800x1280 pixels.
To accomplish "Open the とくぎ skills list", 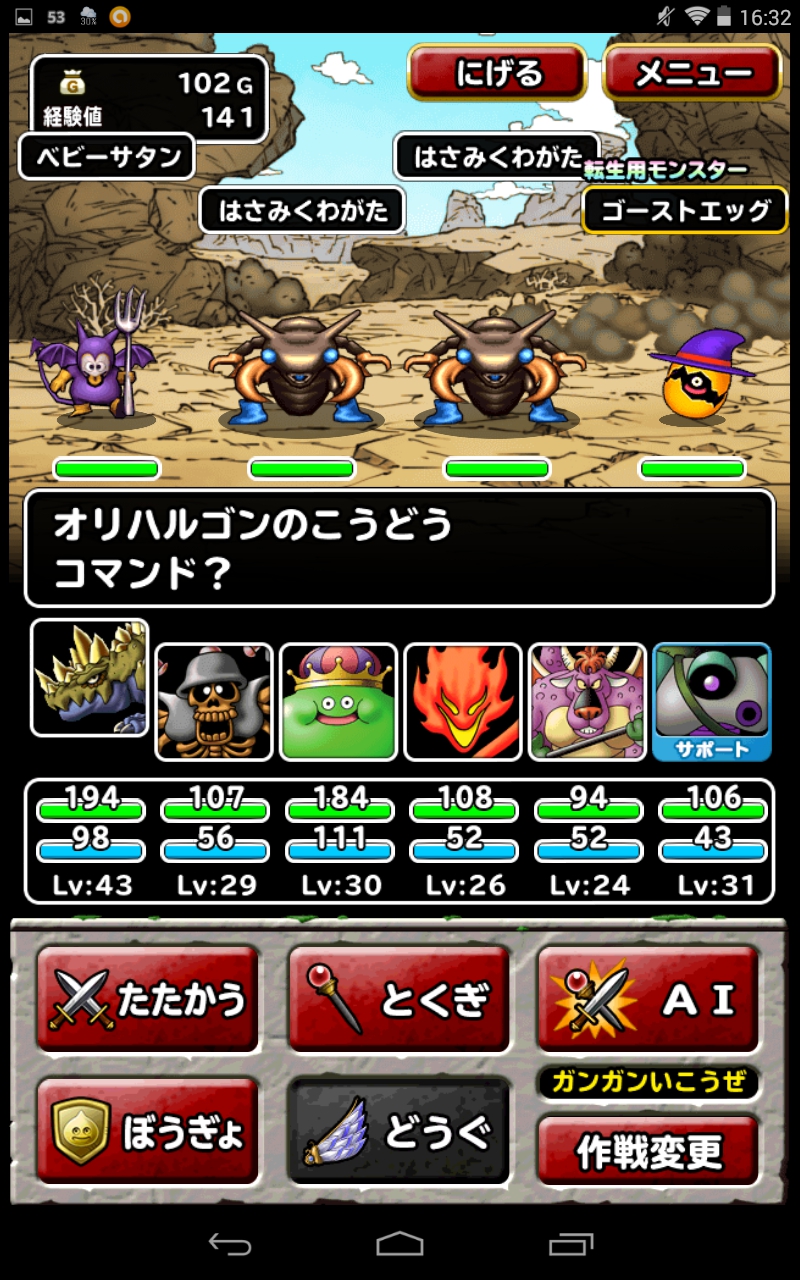I will [399, 998].
